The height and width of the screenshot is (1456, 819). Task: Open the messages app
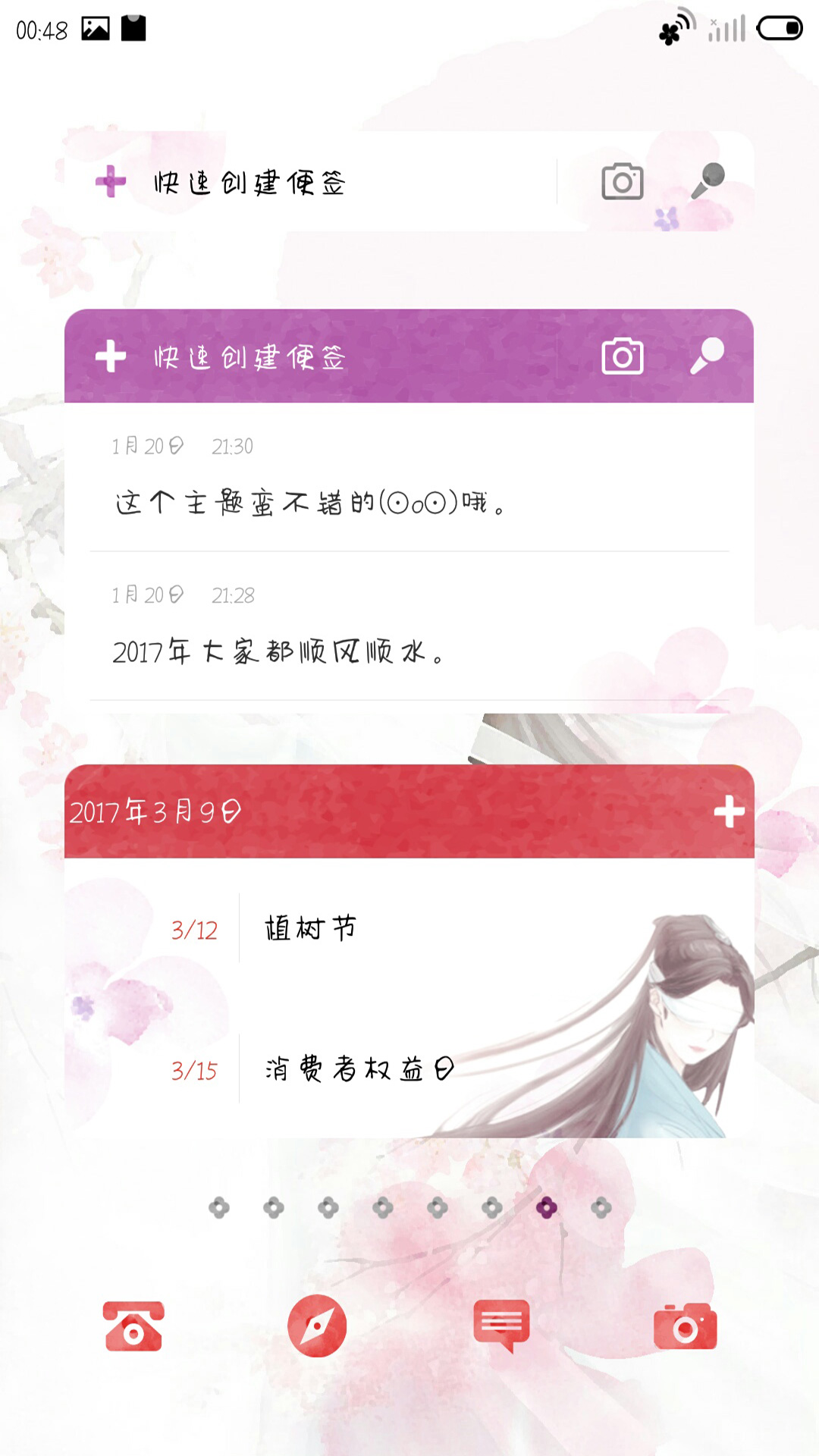(501, 1326)
